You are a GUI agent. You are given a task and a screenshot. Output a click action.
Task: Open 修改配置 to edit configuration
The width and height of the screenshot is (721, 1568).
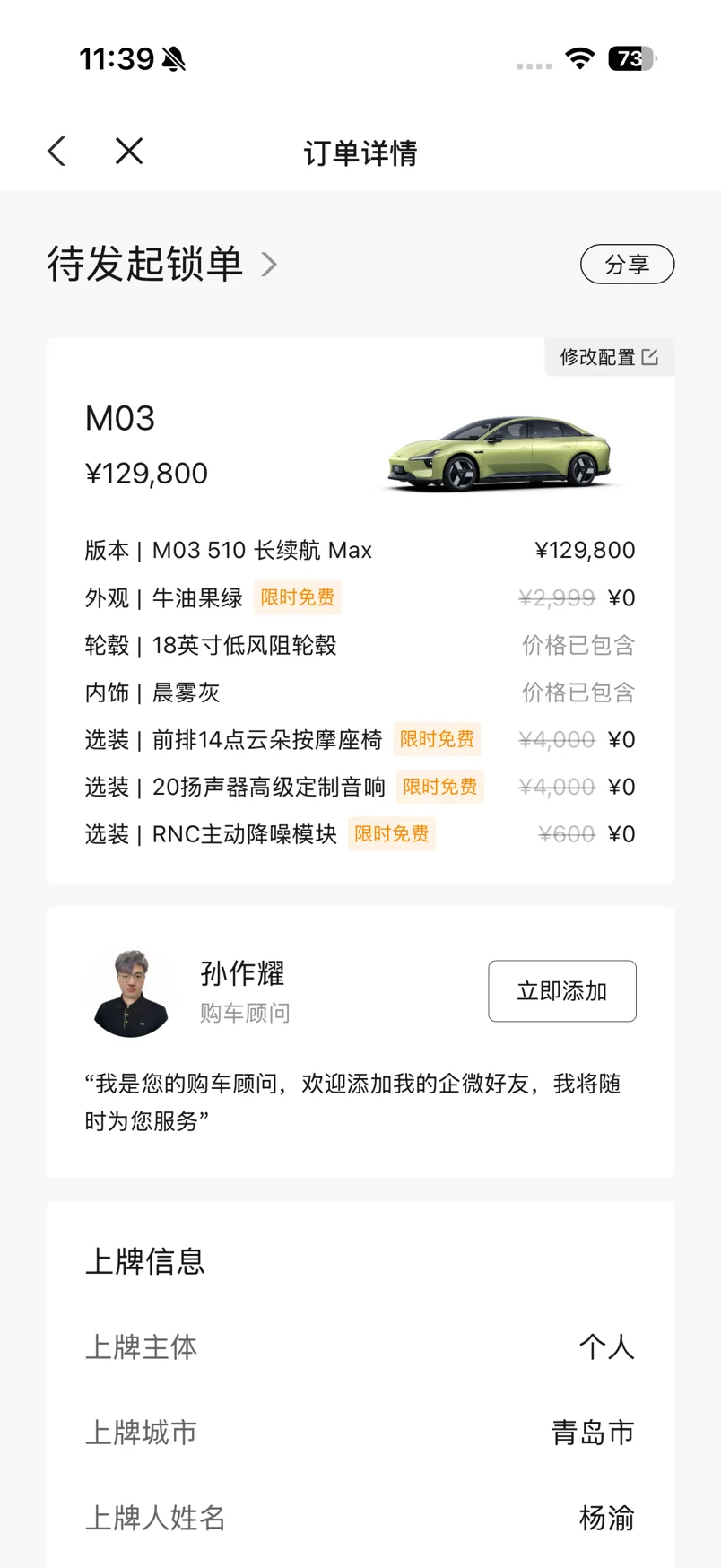tap(609, 357)
